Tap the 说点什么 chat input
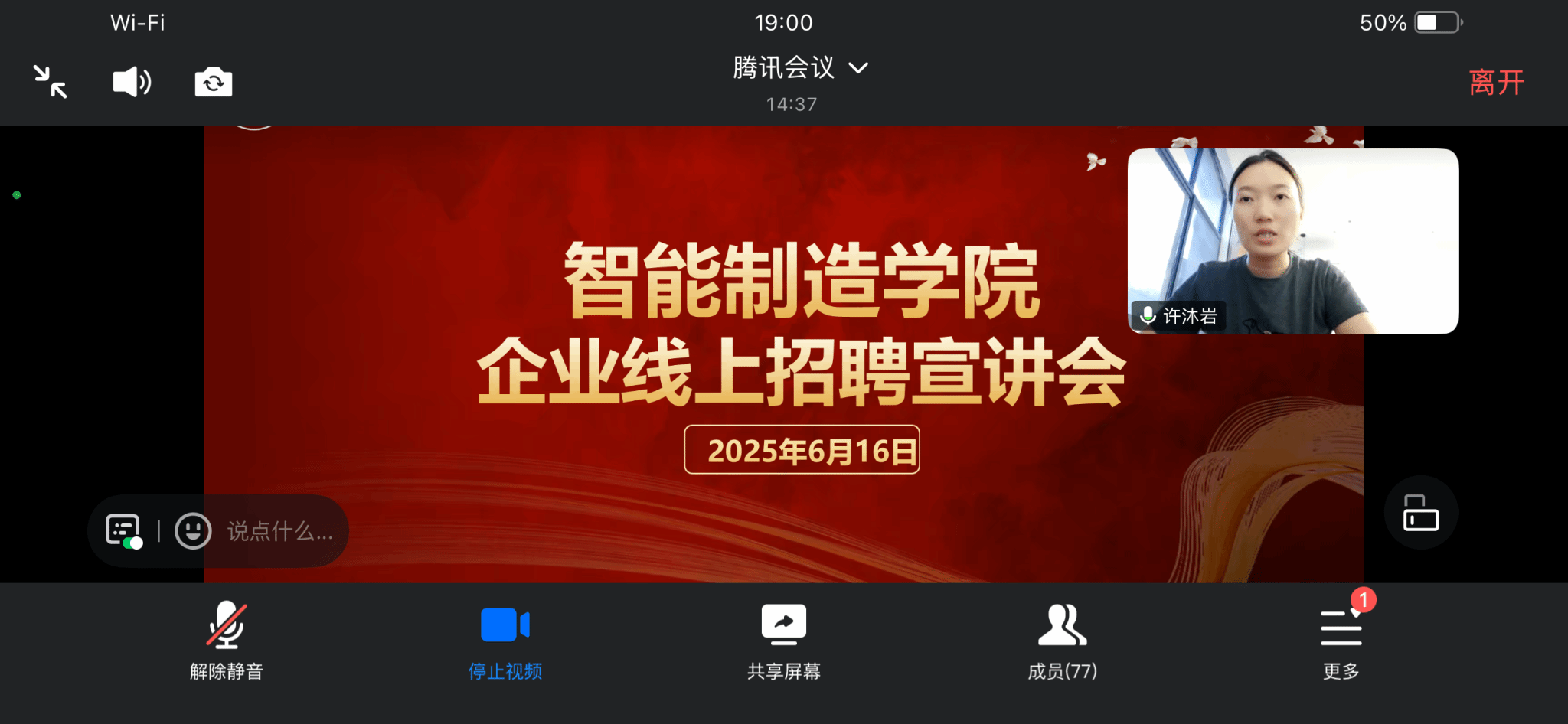Image resolution: width=1568 pixels, height=724 pixels. point(280,531)
